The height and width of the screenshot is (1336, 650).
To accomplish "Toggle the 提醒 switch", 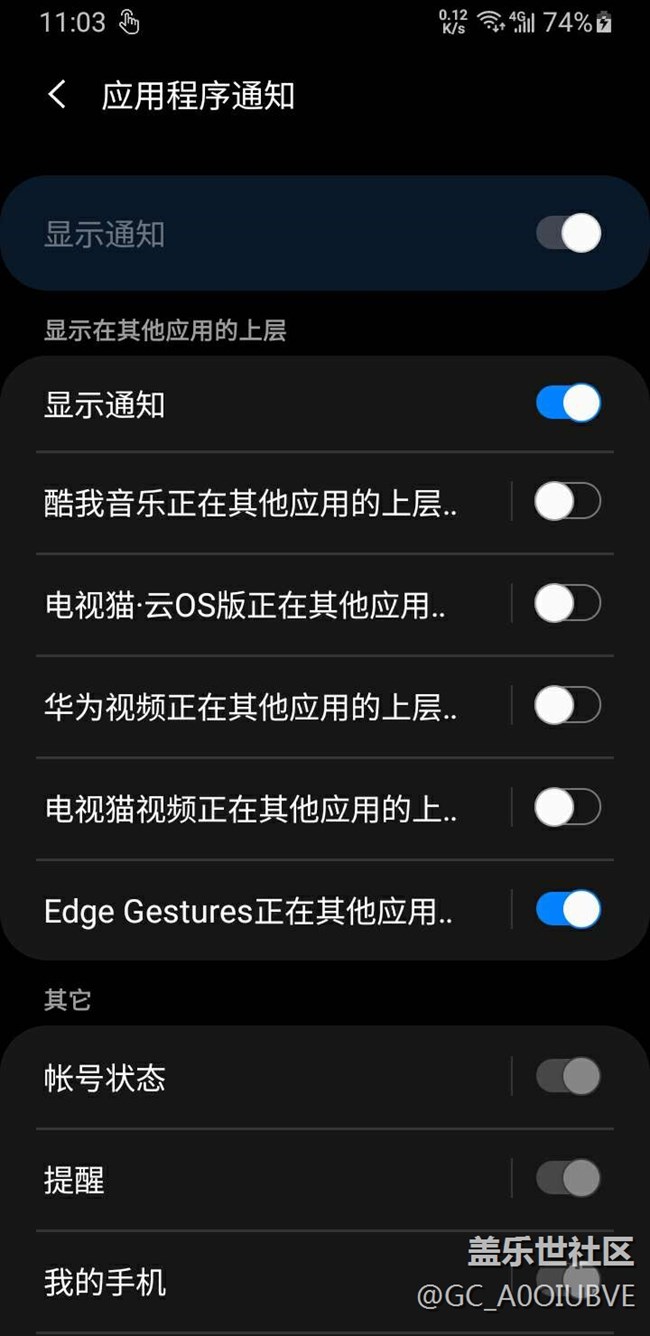I will coord(568,1179).
